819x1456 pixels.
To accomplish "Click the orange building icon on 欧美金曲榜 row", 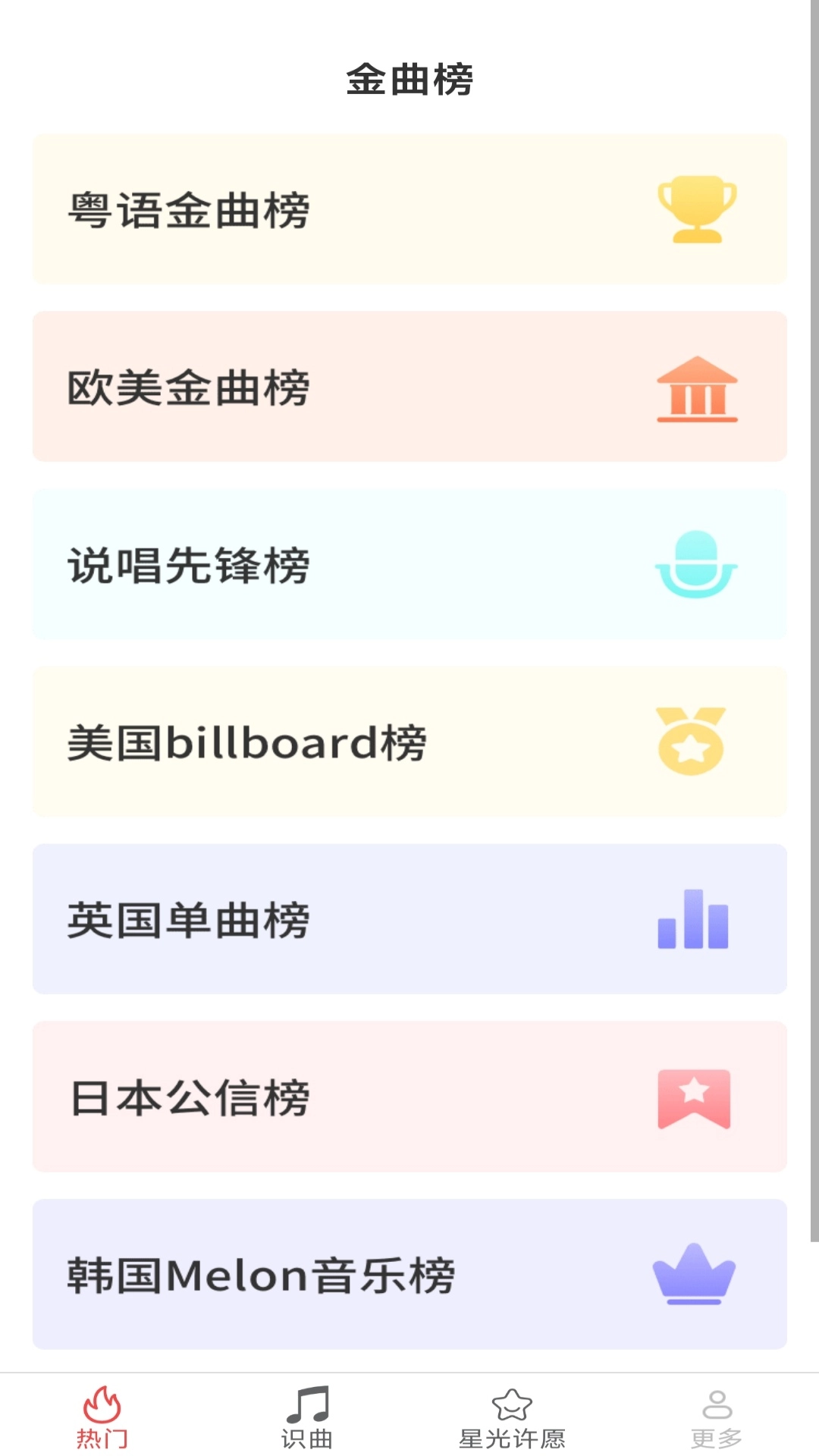I will point(698,388).
